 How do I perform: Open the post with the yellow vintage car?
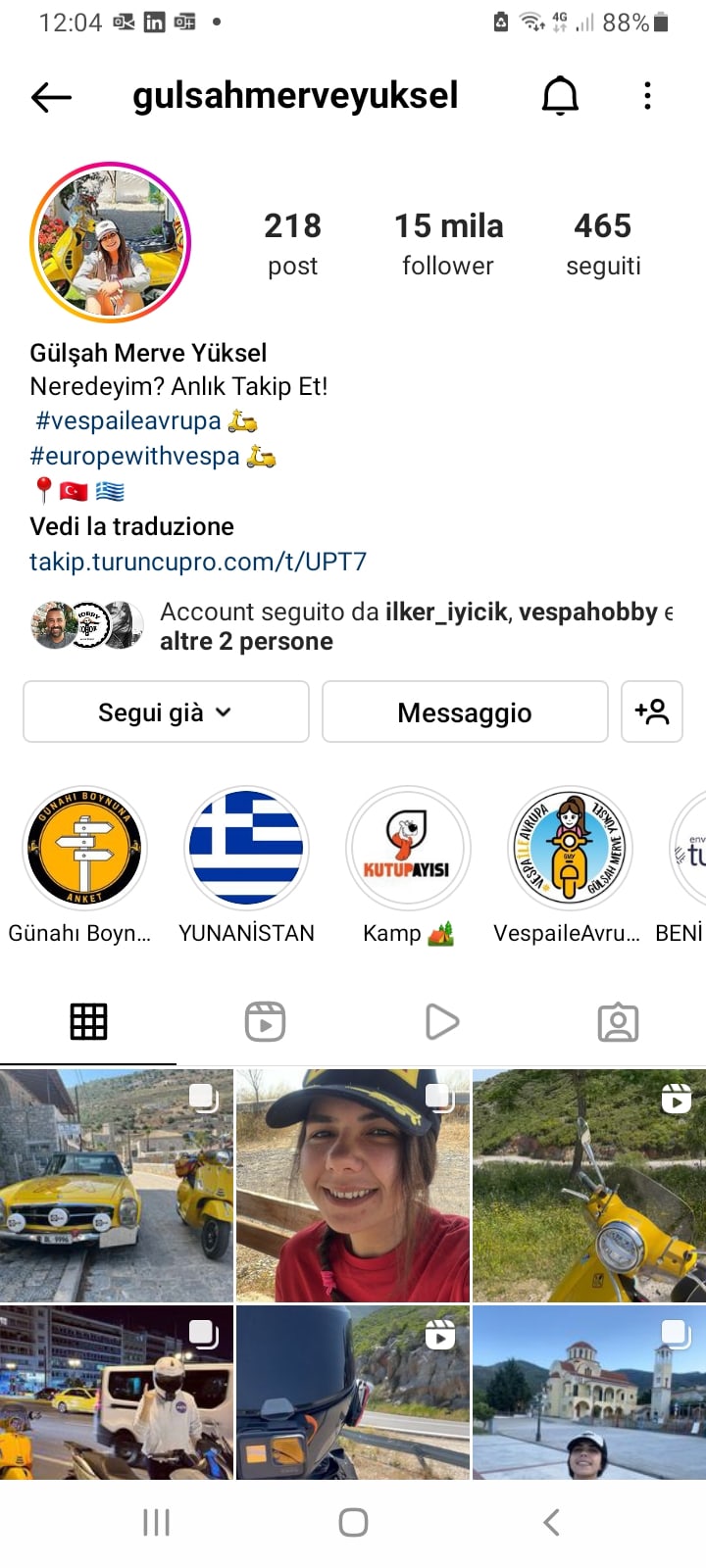116,1186
